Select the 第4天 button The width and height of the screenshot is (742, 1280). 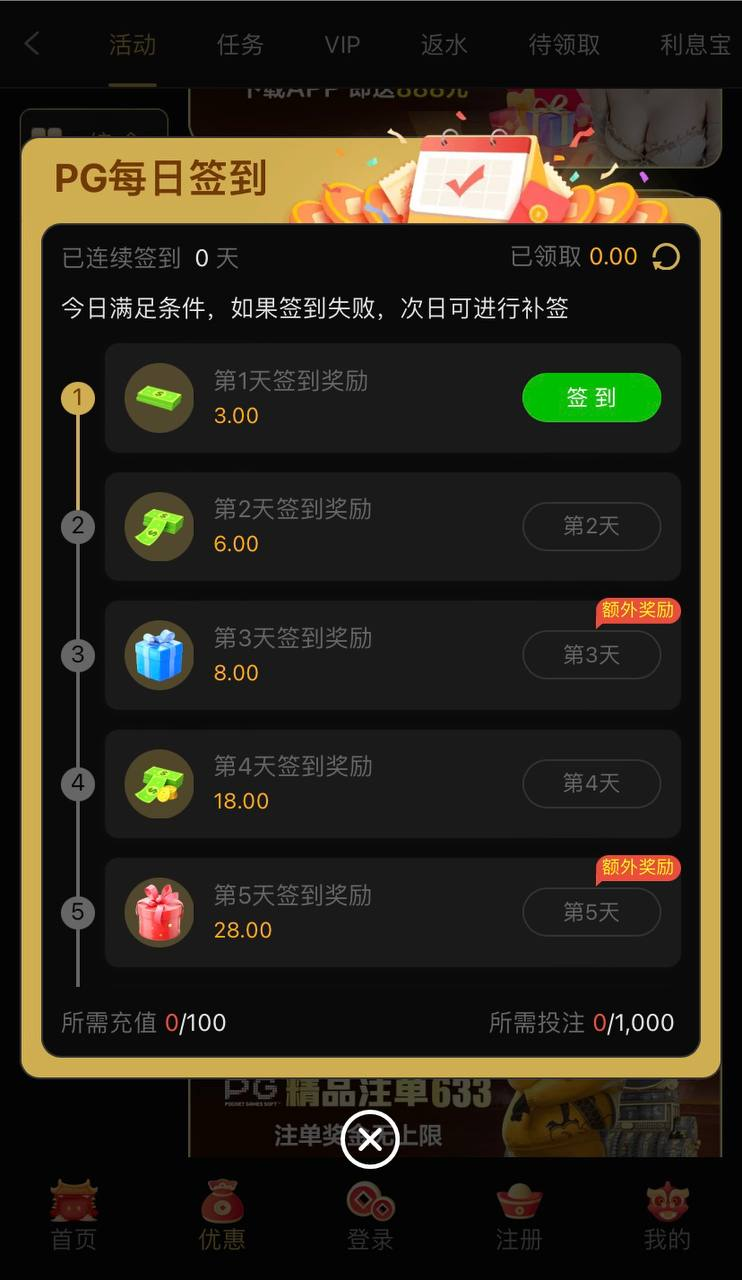tap(591, 784)
